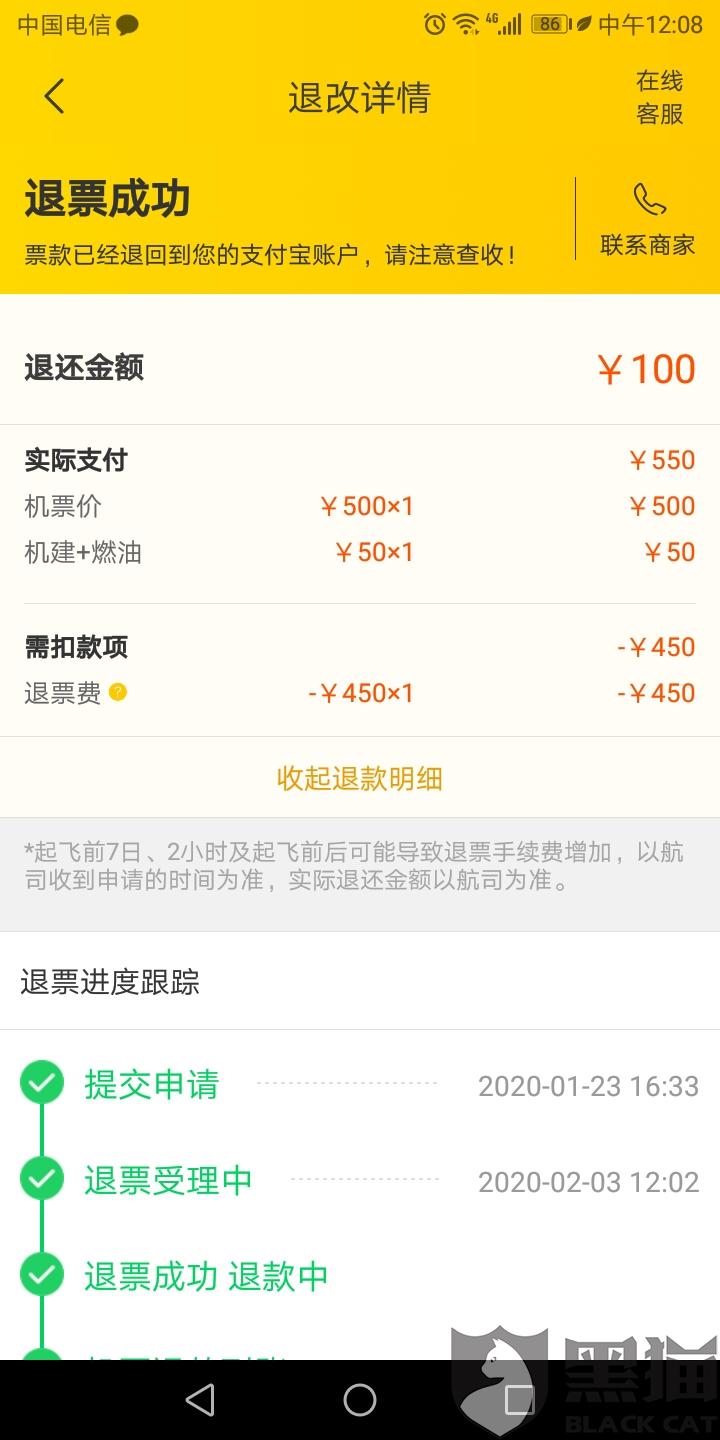Collapse details via 收起退款明细
Image resolution: width=720 pixels, height=1440 pixels.
click(x=360, y=779)
